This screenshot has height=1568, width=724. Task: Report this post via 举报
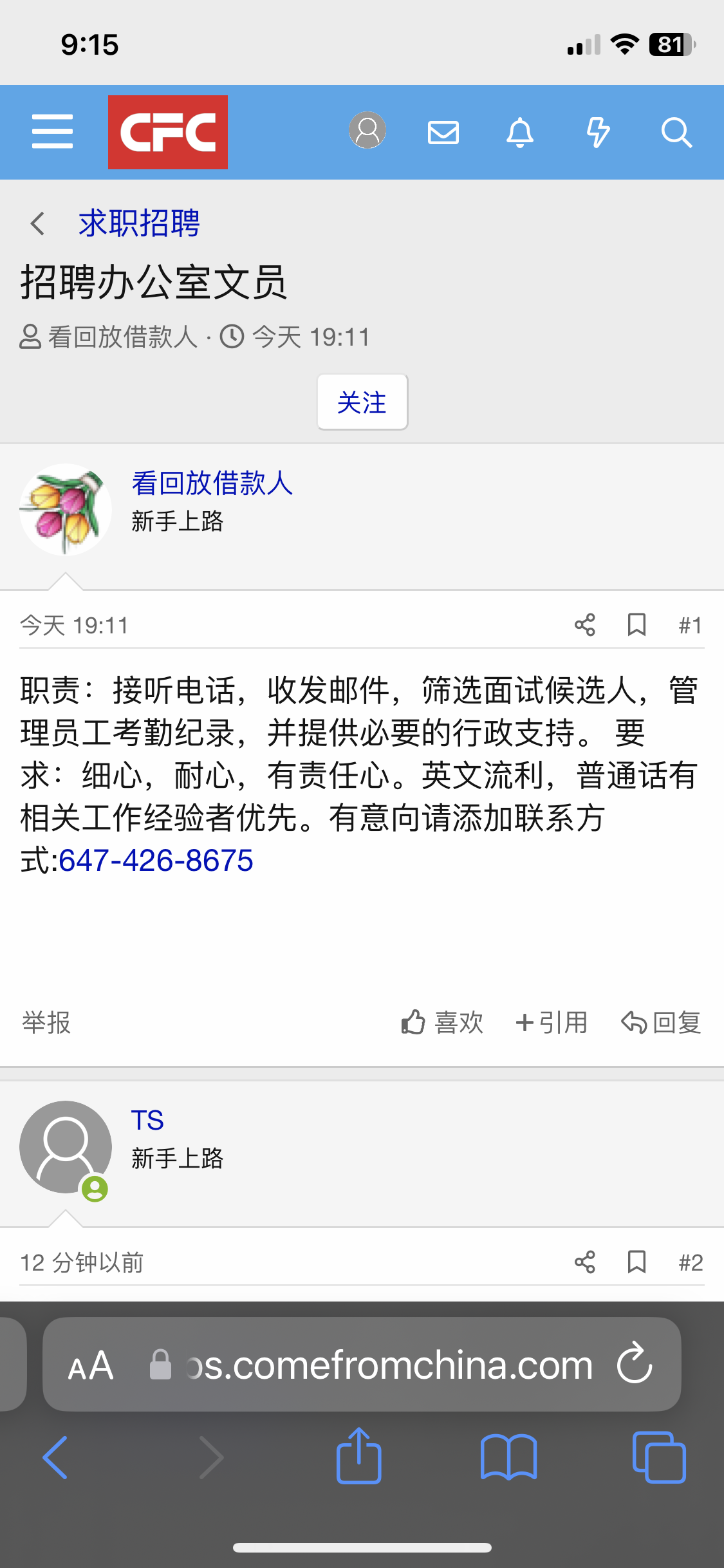(x=46, y=1022)
